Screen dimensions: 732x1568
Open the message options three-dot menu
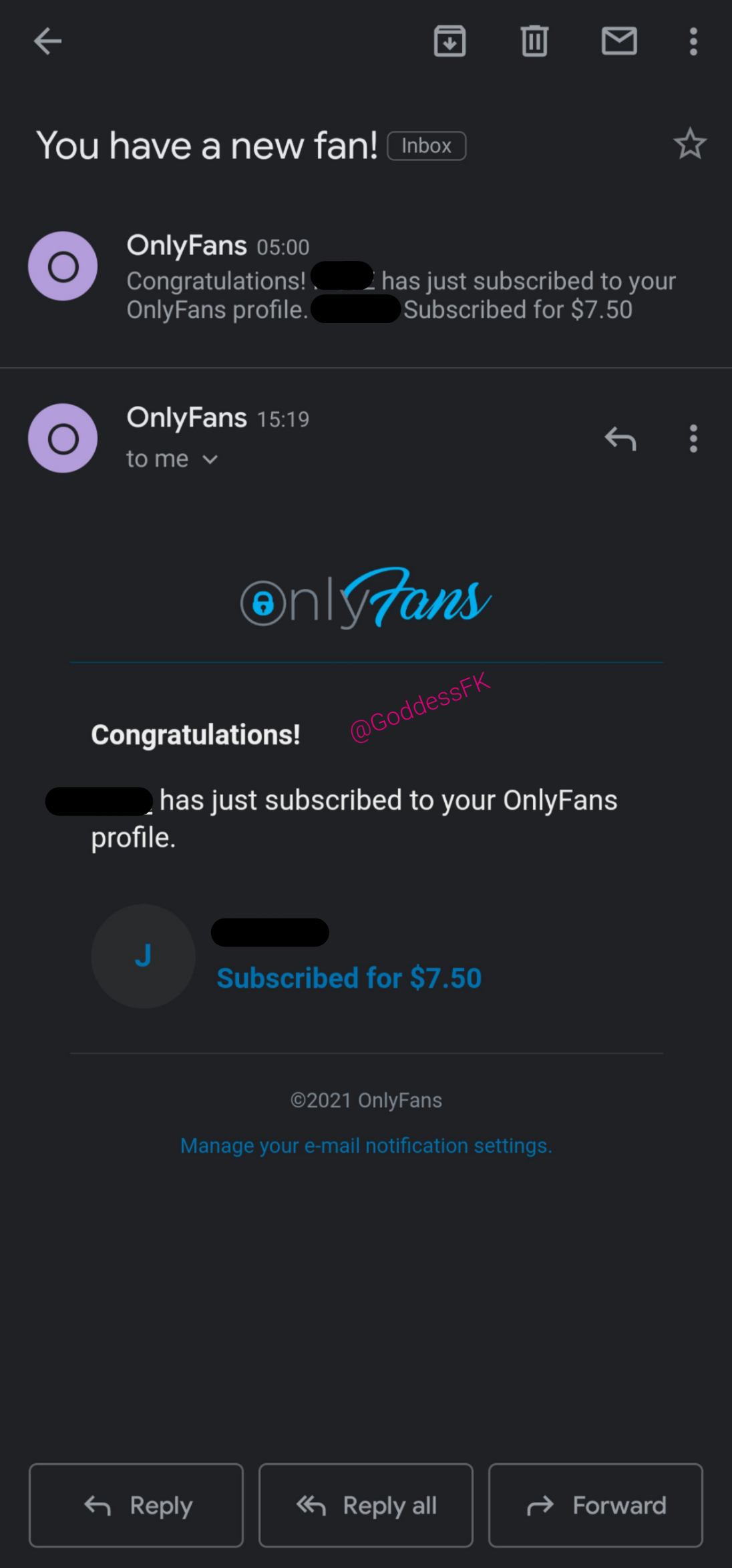[693, 439]
